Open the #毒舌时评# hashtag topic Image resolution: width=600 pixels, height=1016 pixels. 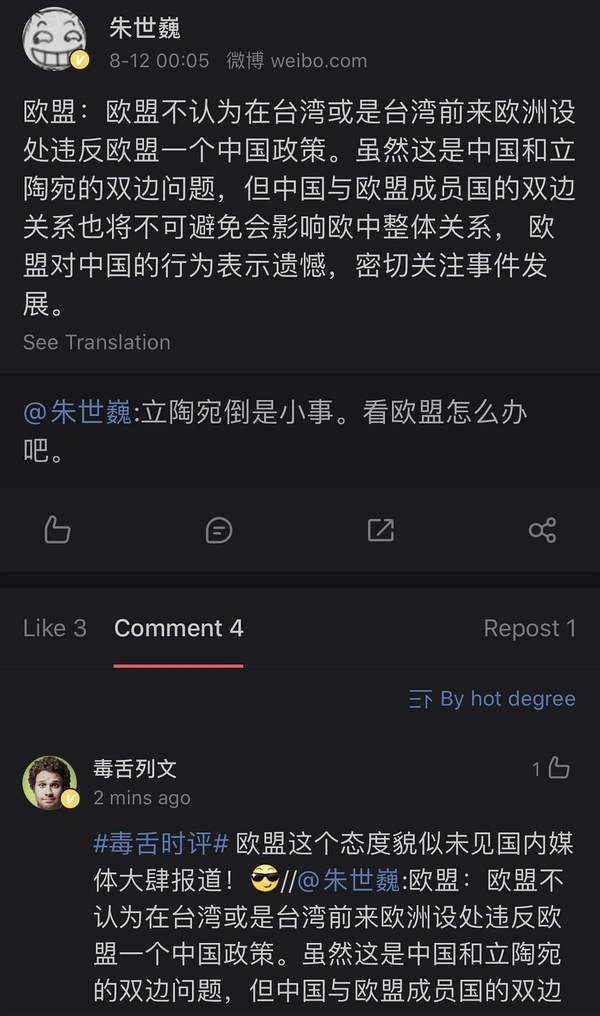(x=162, y=843)
